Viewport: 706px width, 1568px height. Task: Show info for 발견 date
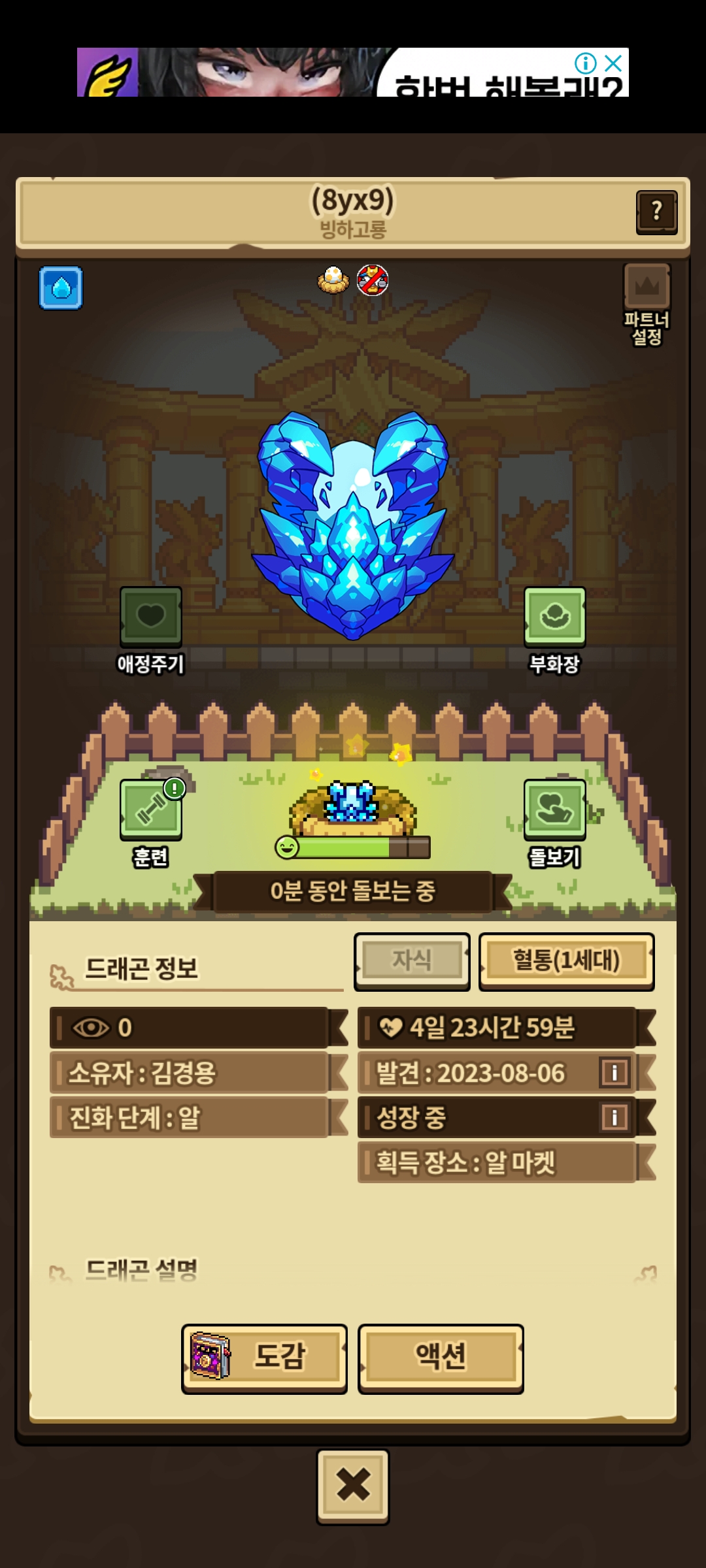(x=614, y=1072)
